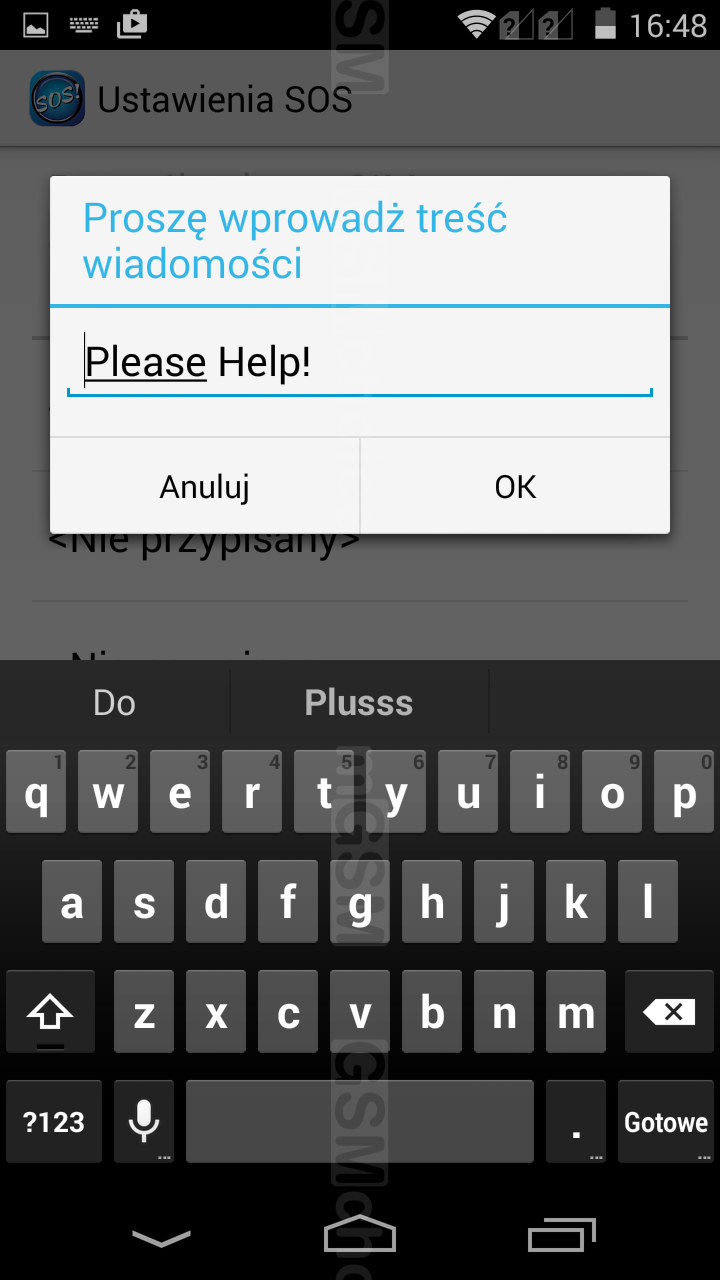Hit Gotowe on the keyboard
This screenshot has height=1280, width=720.
tap(665, 1122)
